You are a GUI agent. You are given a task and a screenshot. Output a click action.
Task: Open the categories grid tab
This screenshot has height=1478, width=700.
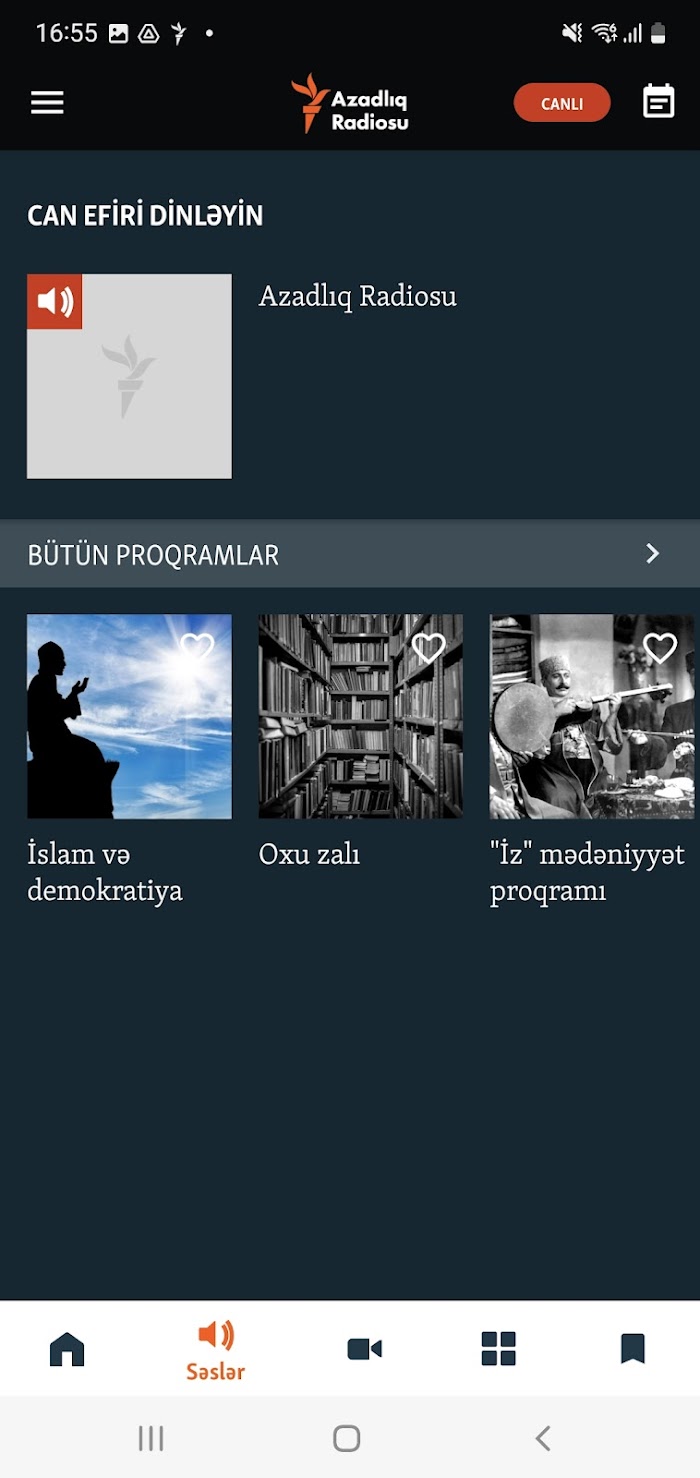(498, 1349)
